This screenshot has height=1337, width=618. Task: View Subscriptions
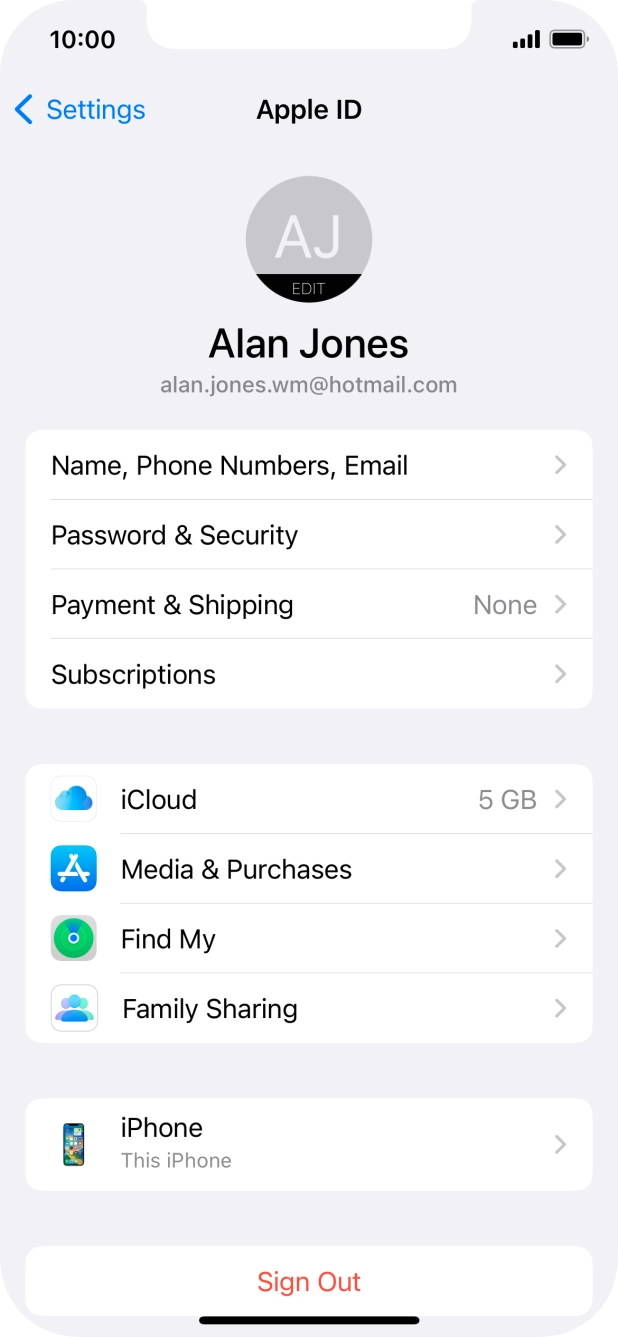click(x=308, y=675)
